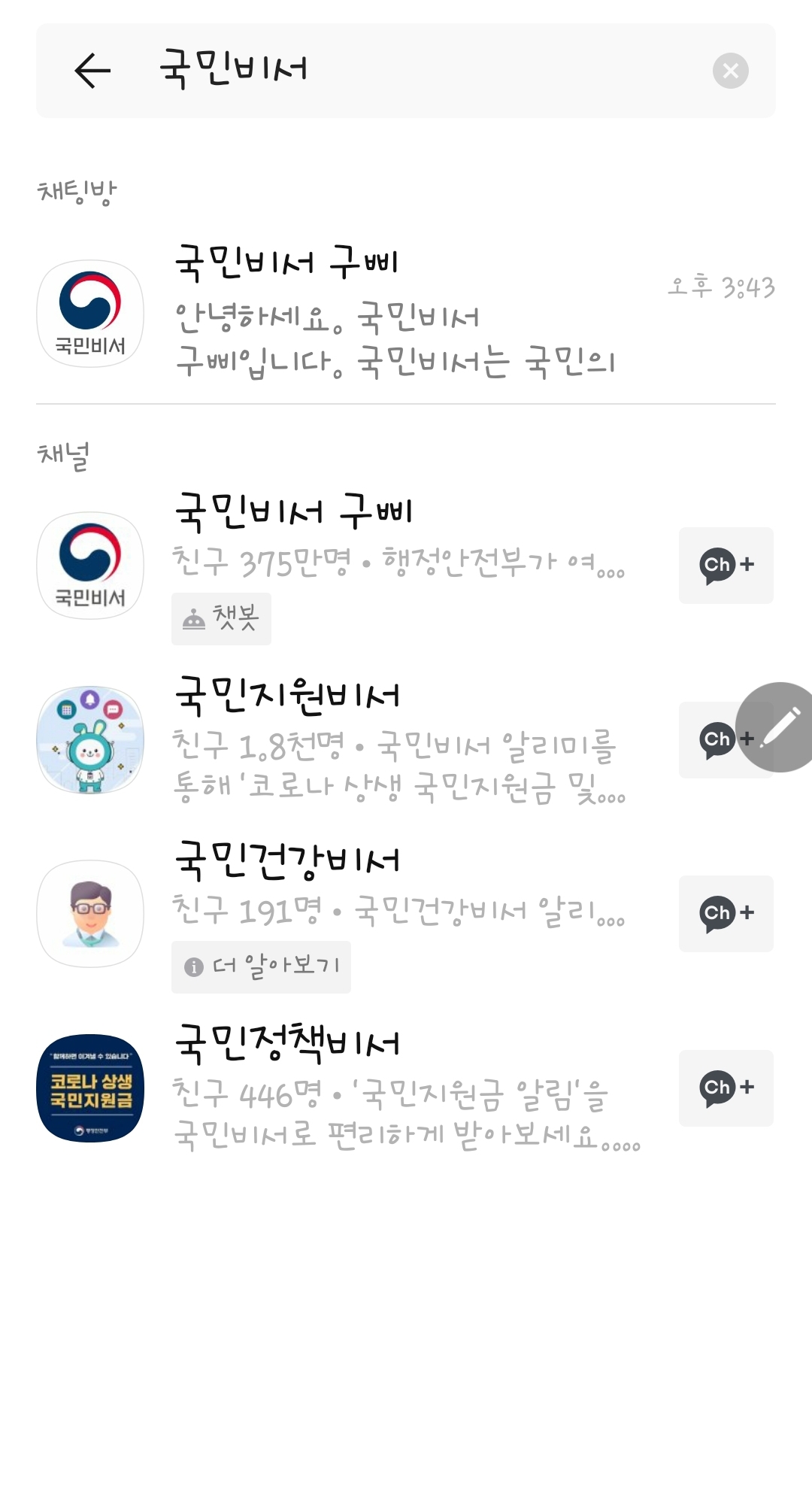Clear the search field with the X icon
The image size is (812, 1508).
(x=728, y=71)
